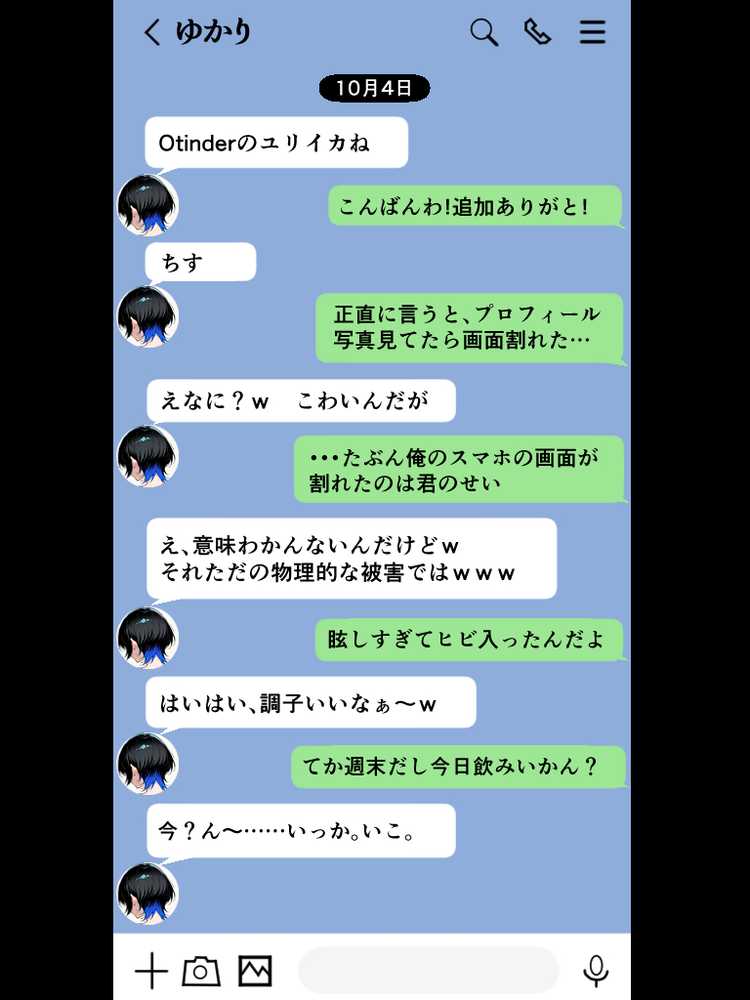
Task: Select the green こんばんわ!追加ありがと! bubble
Action: click(472, 206)
